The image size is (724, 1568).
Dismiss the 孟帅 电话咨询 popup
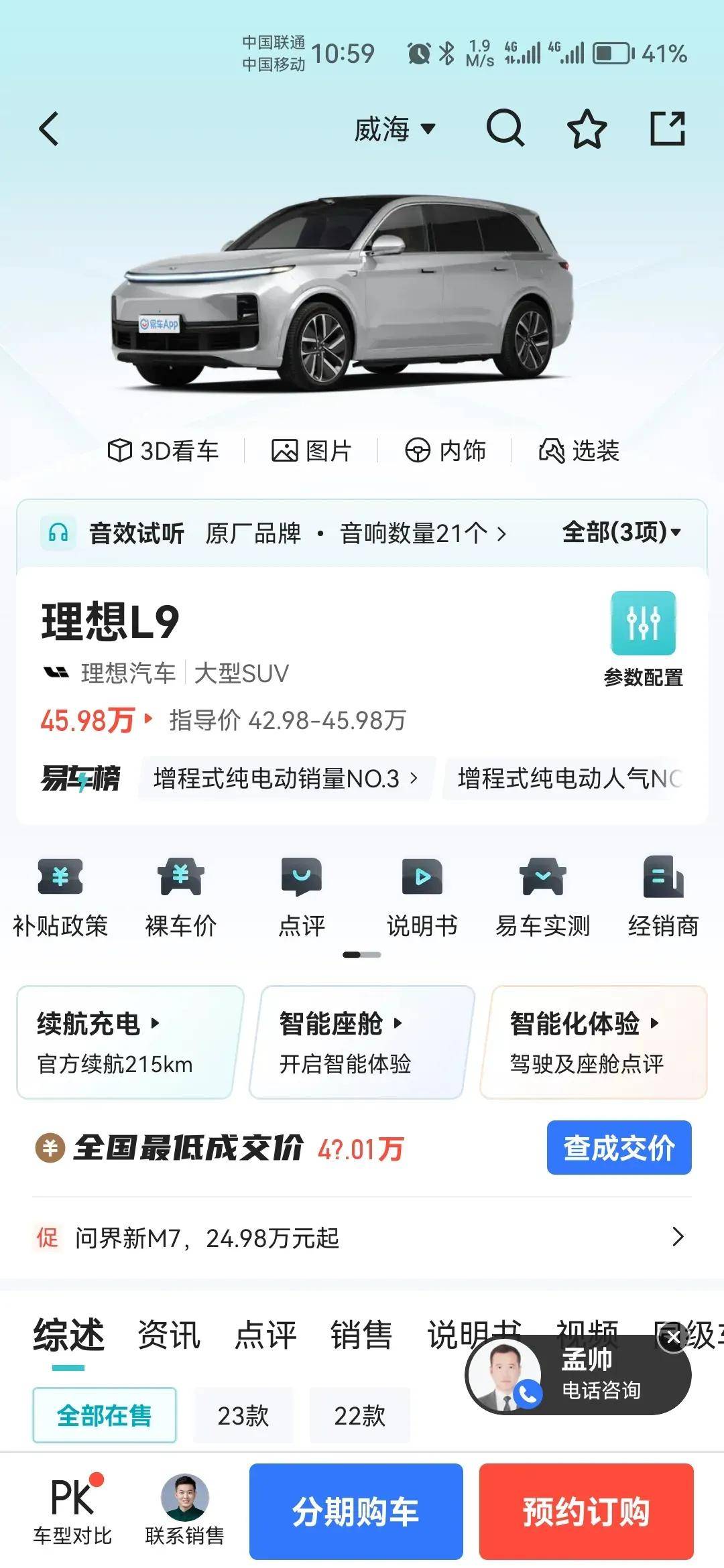pos(673,1338)
